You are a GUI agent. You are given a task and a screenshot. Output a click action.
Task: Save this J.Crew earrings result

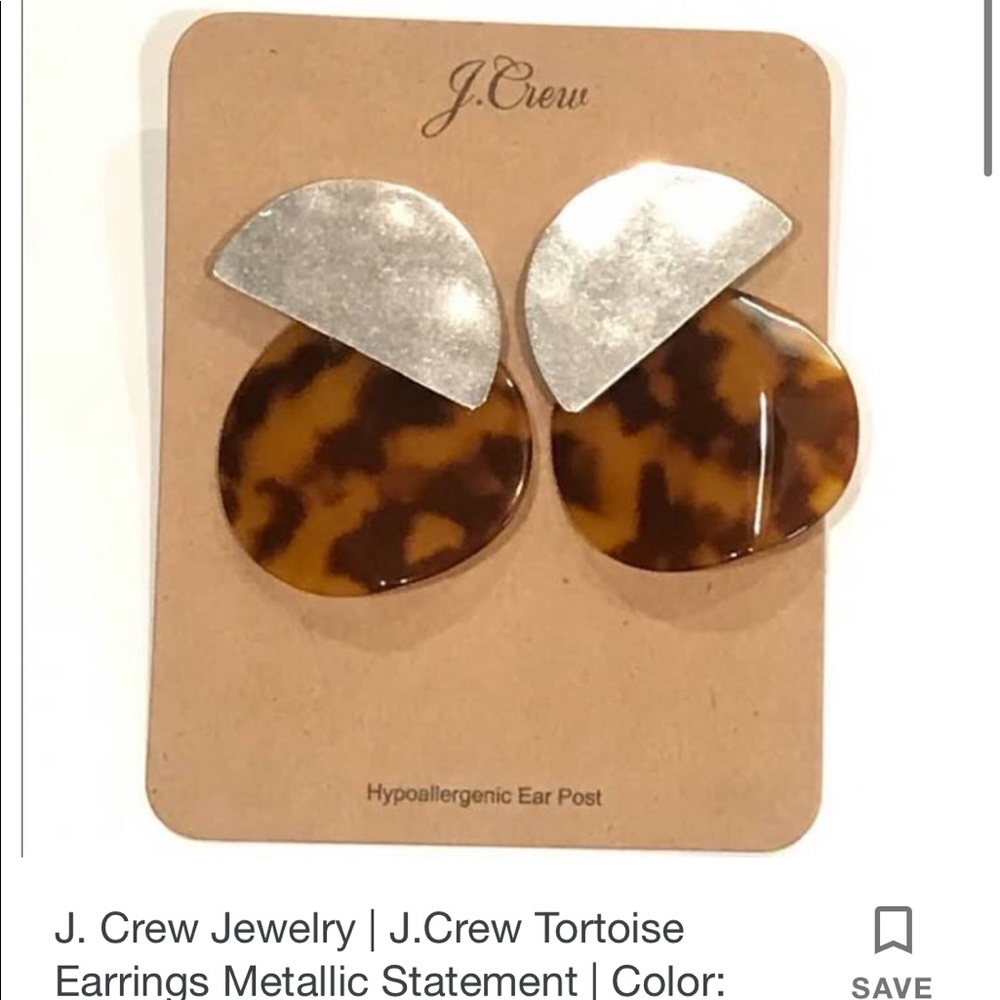coord(892,950)
